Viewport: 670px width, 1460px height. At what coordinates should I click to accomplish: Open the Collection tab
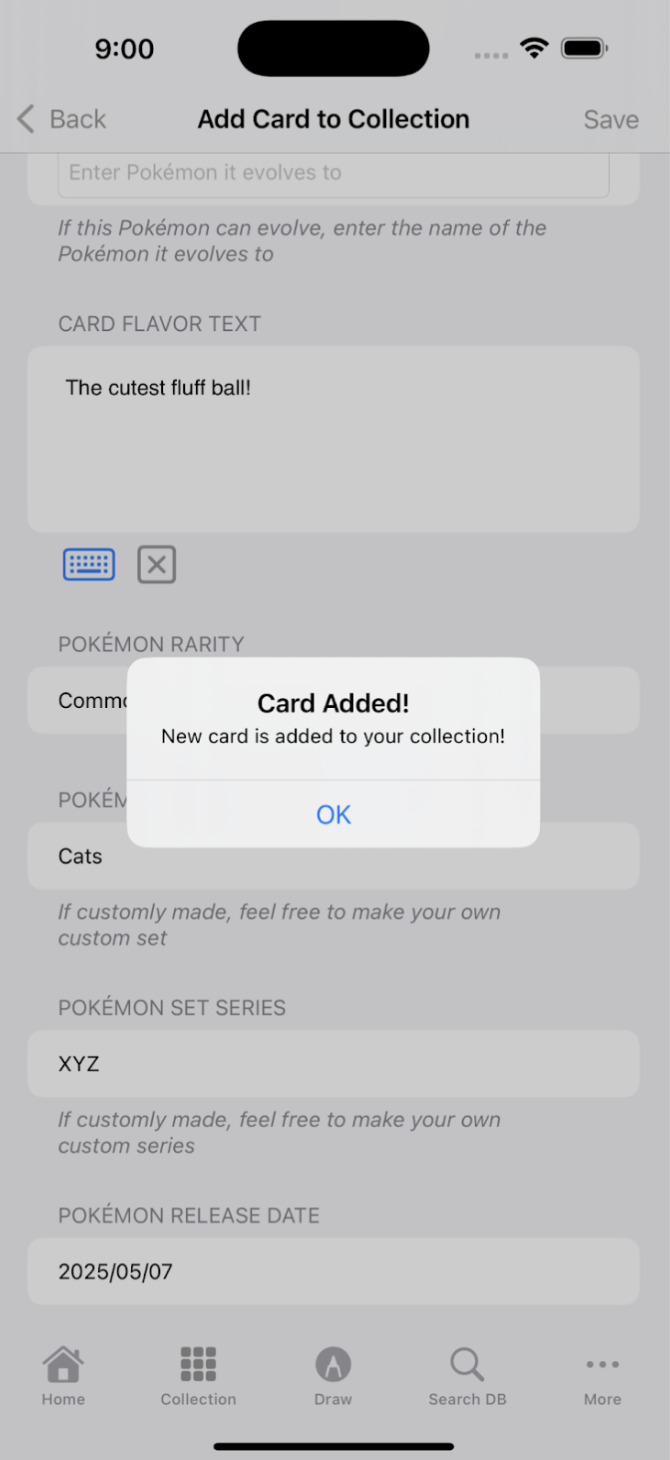198,1376
